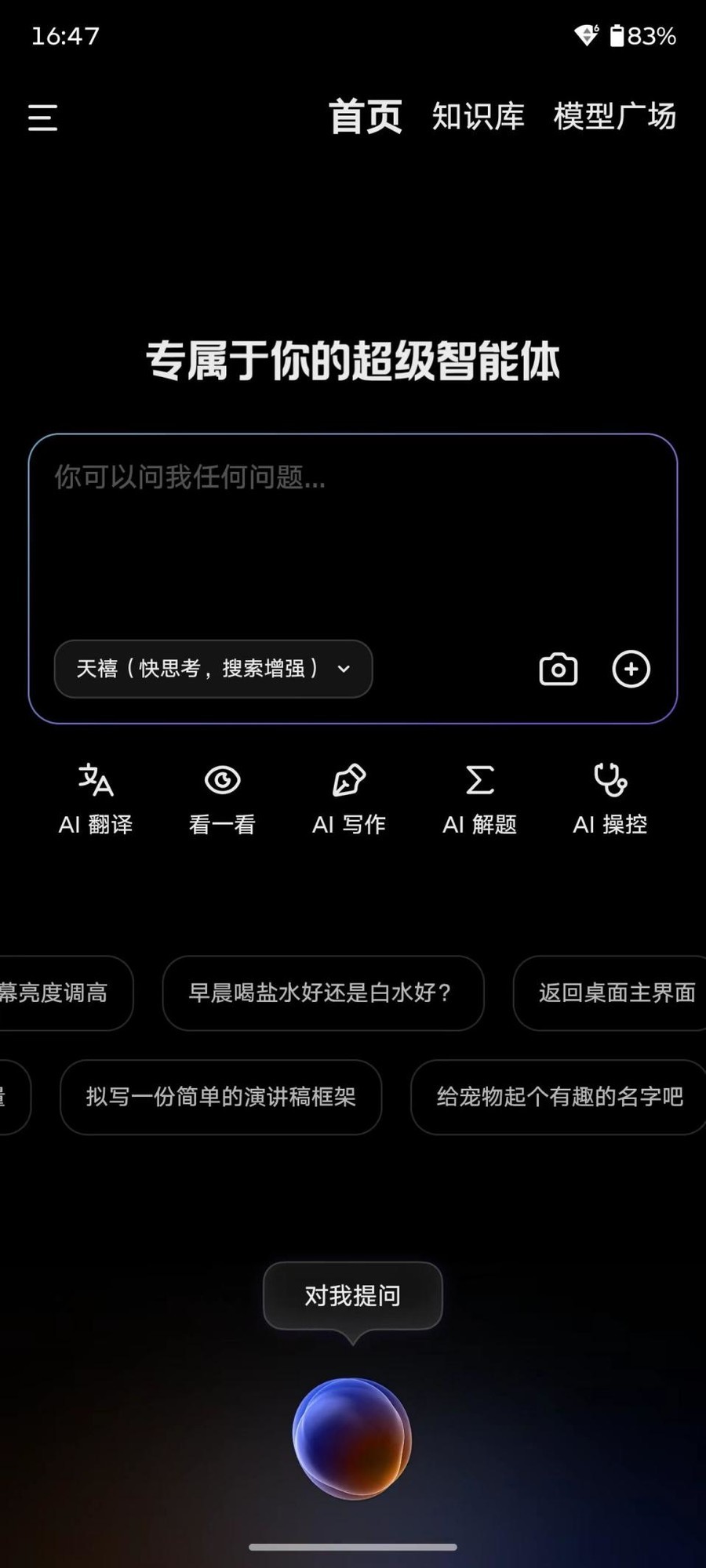Activate the voice assistant orb
706x1568 pixels.
(x=352, y=1438)
